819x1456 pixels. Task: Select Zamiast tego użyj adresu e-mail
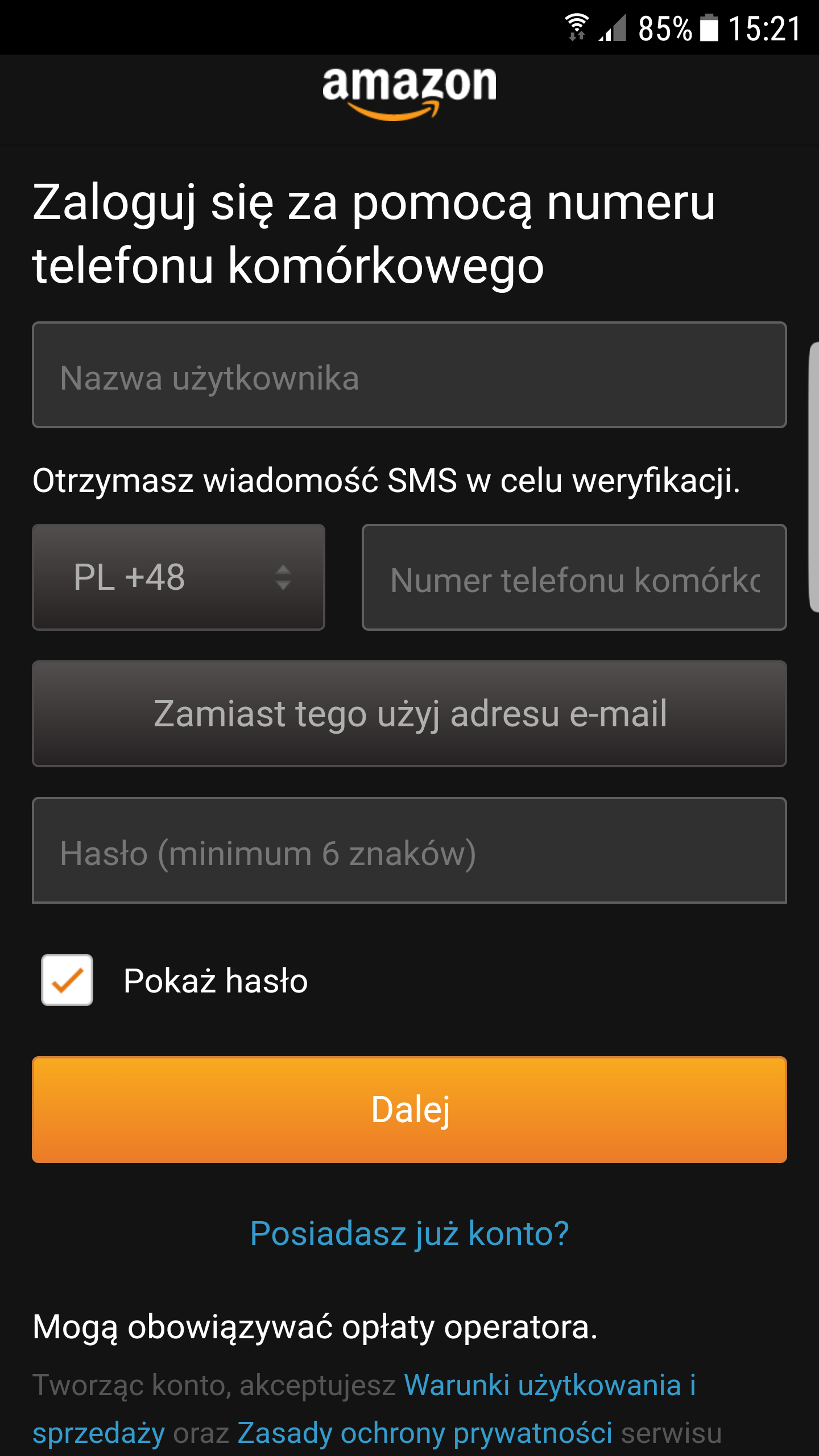pyautogui.click(x=409, y=714)
